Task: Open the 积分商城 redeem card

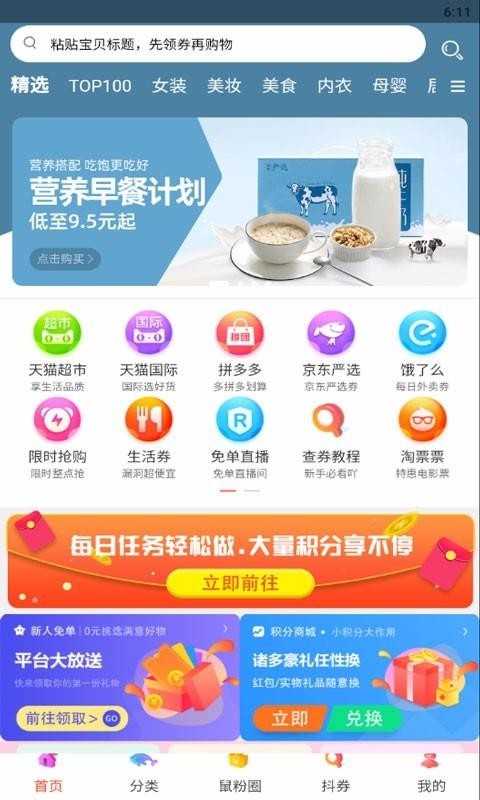Action: pyautogui.click(x=360, y=677)
